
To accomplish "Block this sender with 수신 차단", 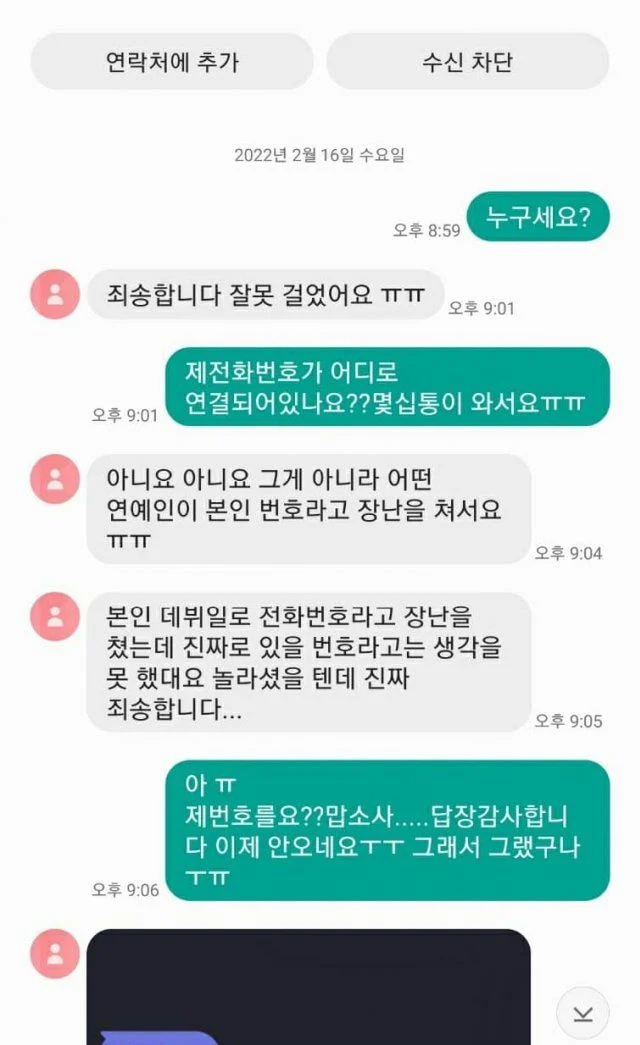I will point(467,62).
